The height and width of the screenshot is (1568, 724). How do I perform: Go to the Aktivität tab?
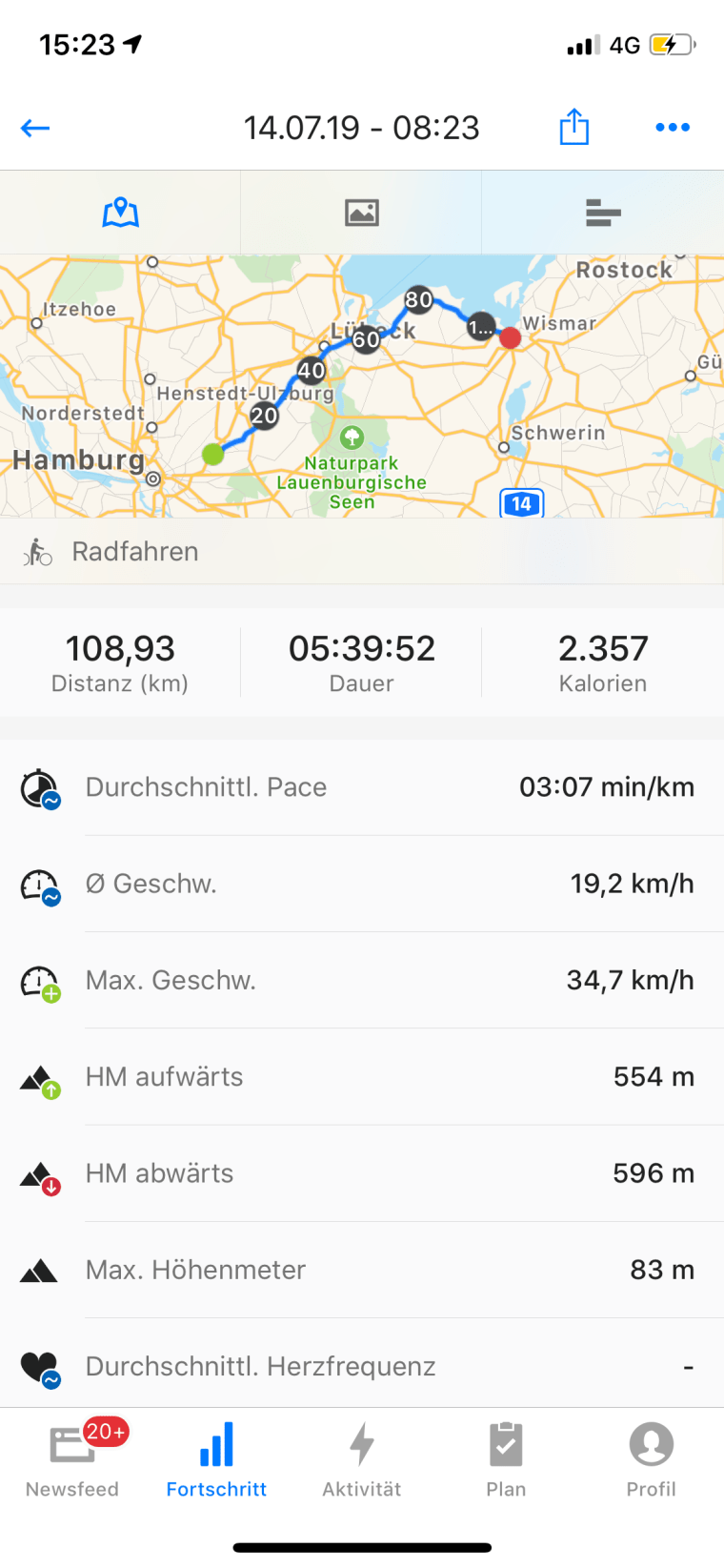pyautogui.click(x=362, y=1460)
